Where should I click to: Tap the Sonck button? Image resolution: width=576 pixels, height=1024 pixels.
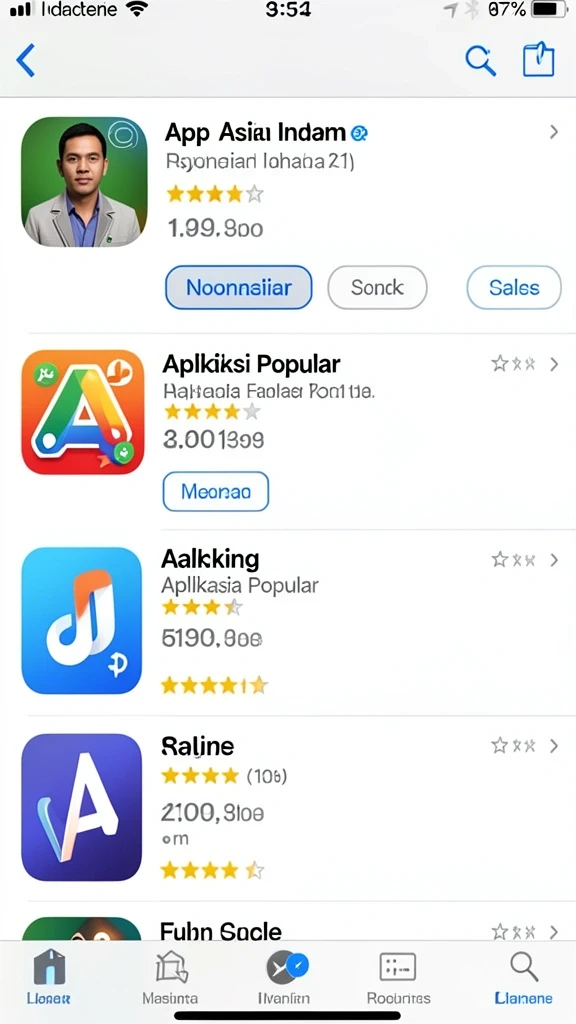377,287
